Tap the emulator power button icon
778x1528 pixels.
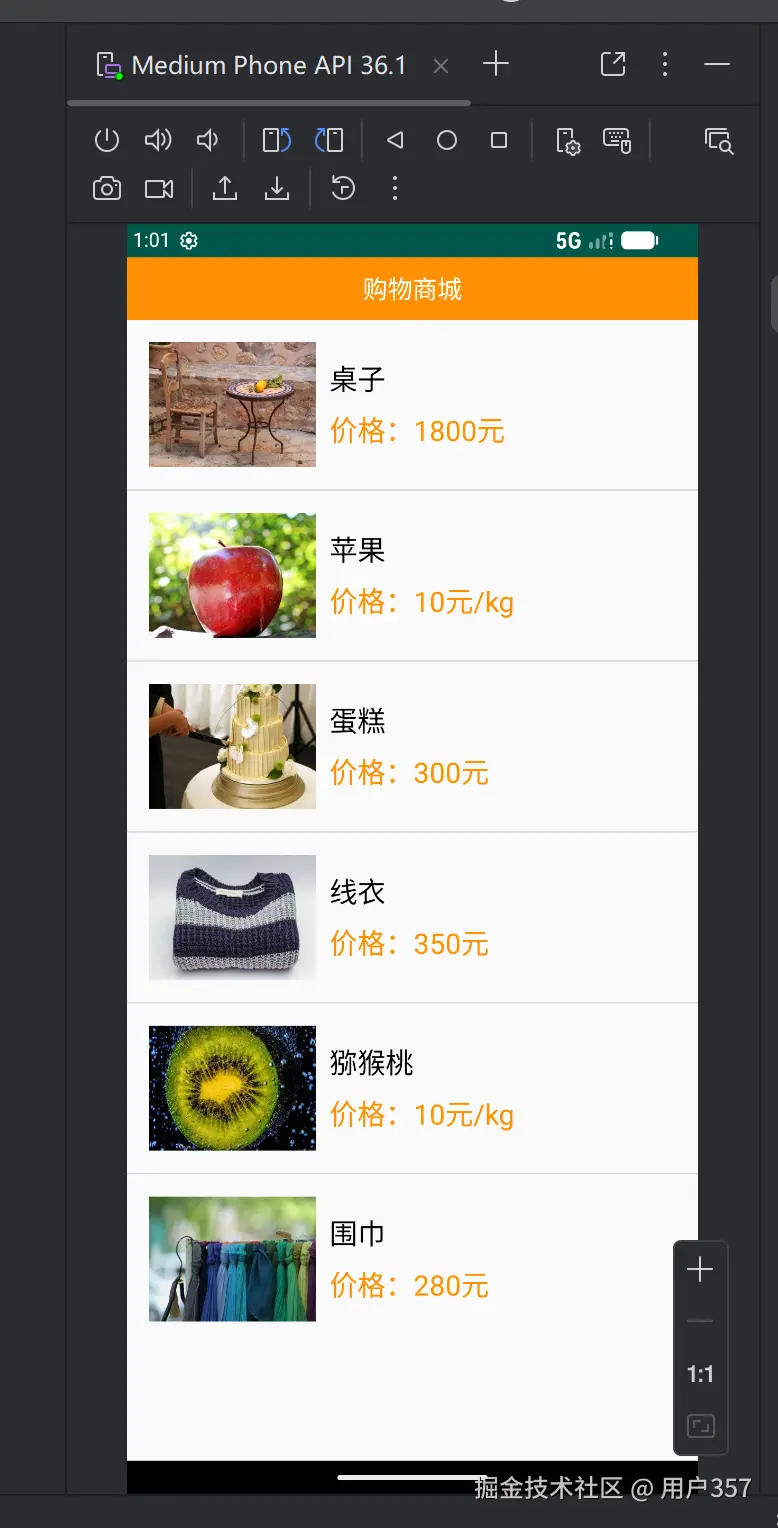[x=107, y=140]
